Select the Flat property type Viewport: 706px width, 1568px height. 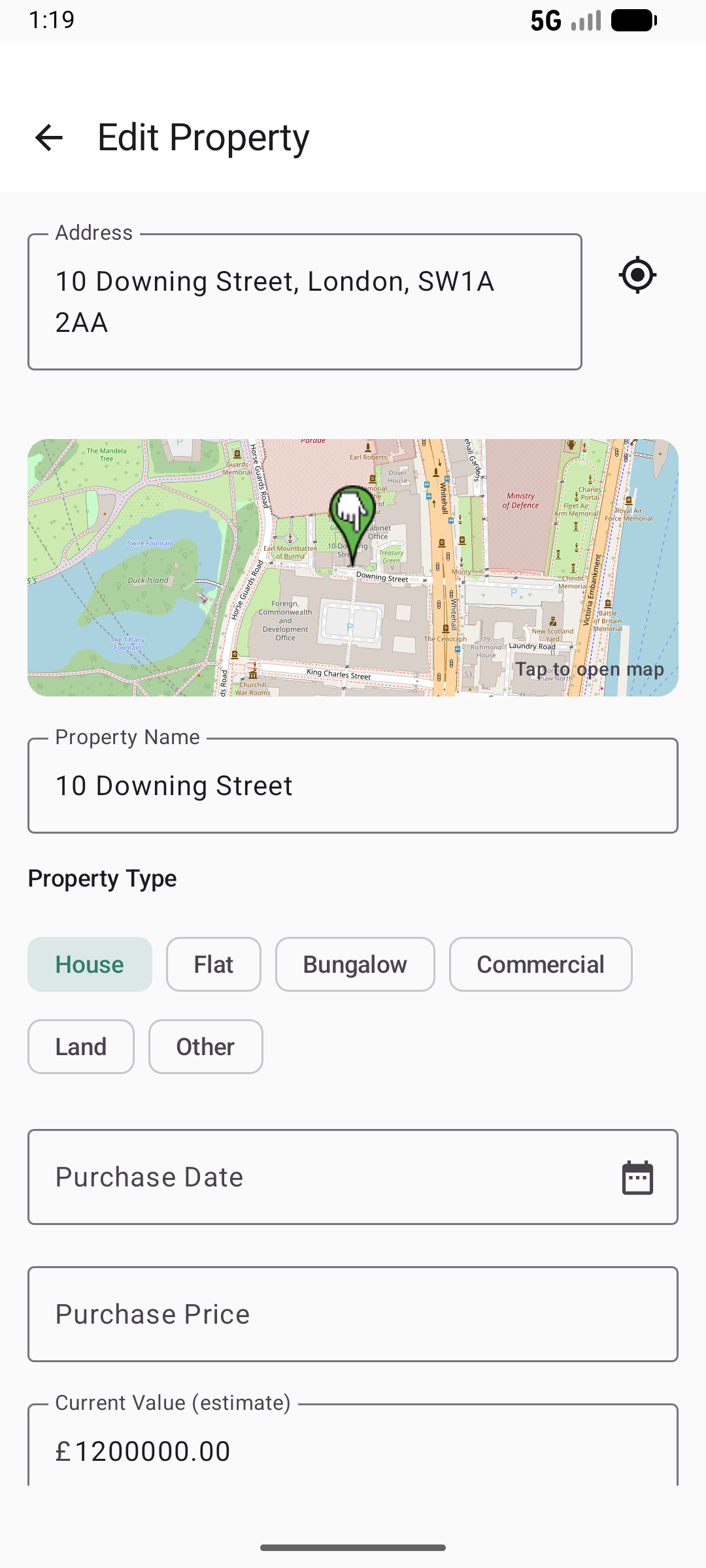coord(213,964)
